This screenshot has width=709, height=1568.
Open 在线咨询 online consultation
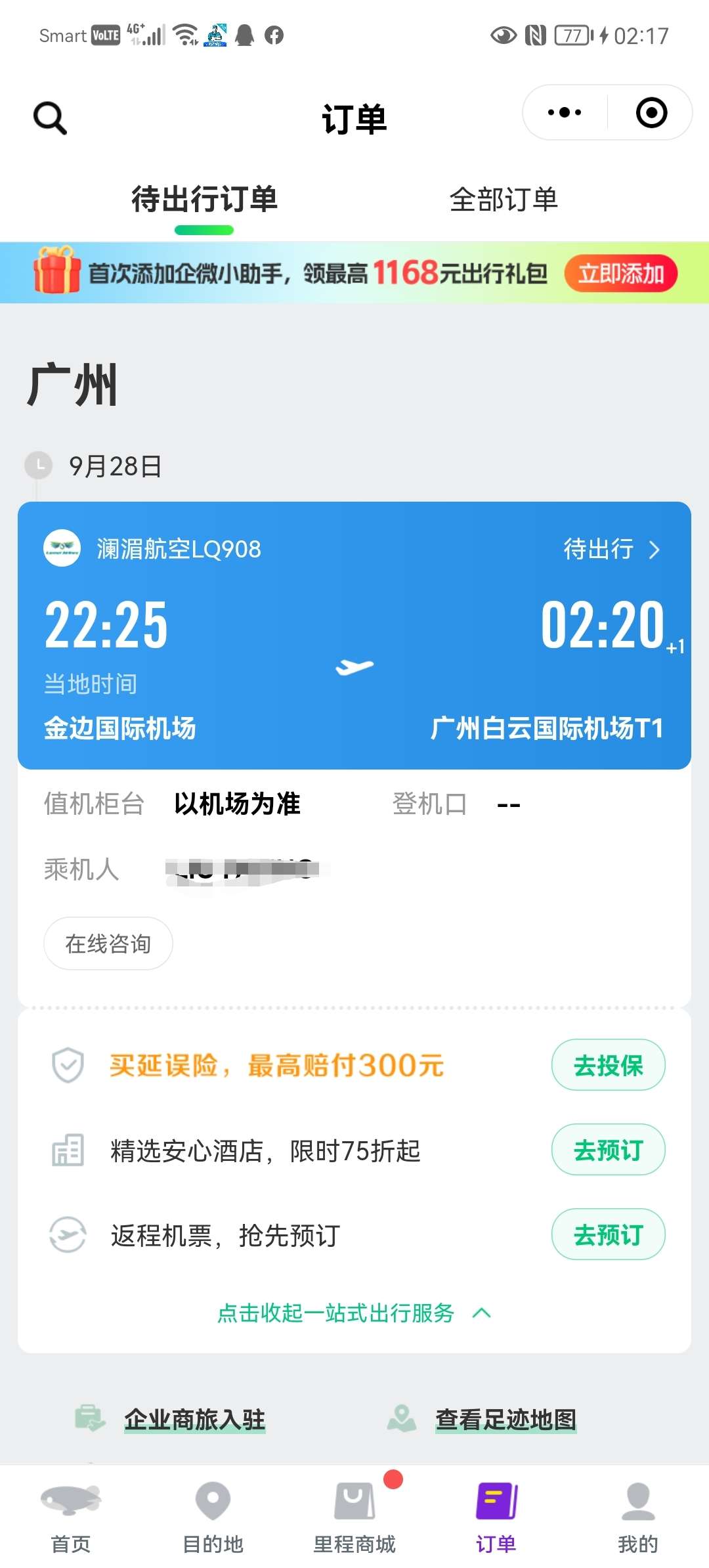click(x=108, y=944)
